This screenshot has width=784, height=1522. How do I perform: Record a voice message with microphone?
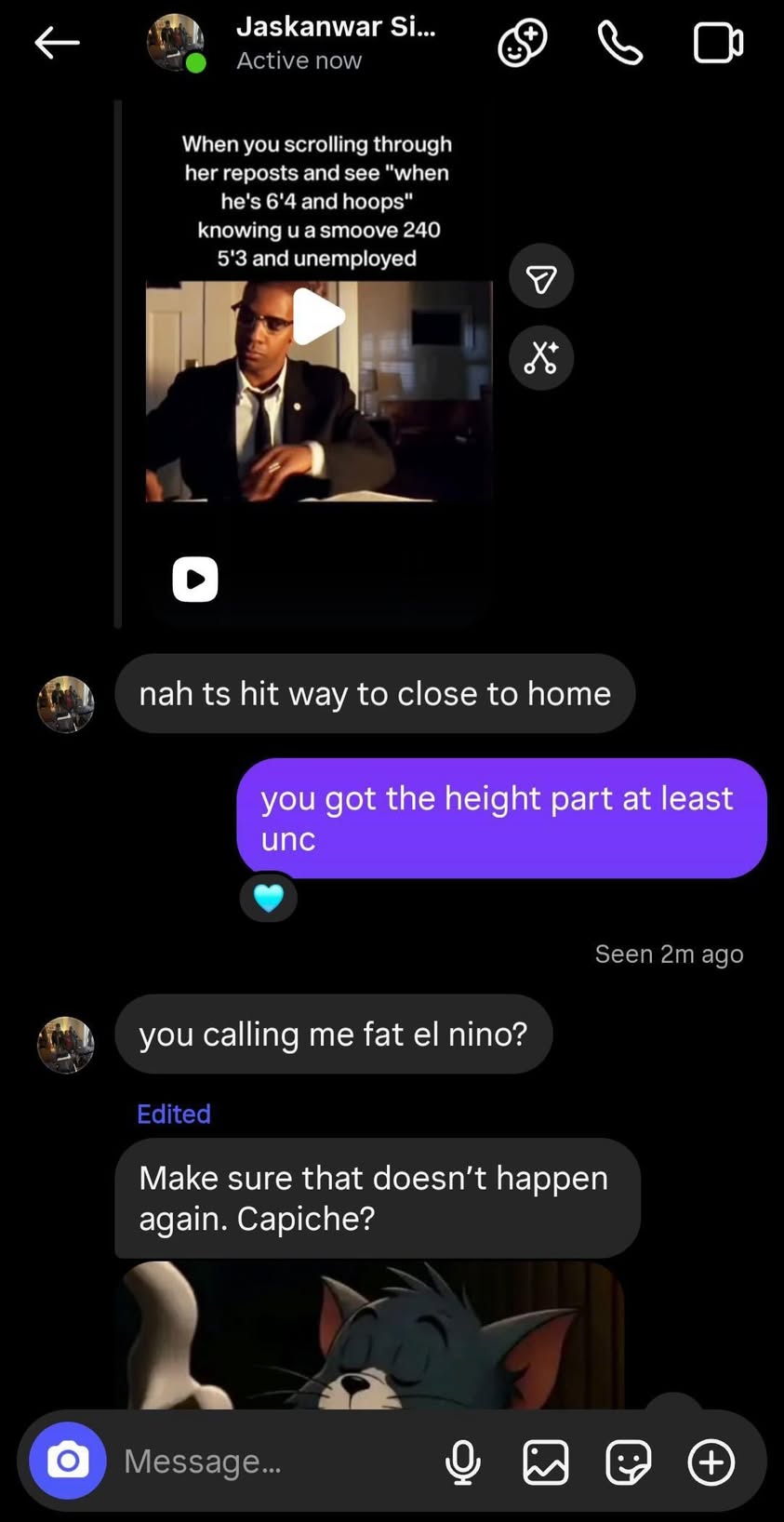coord(463,1462)
